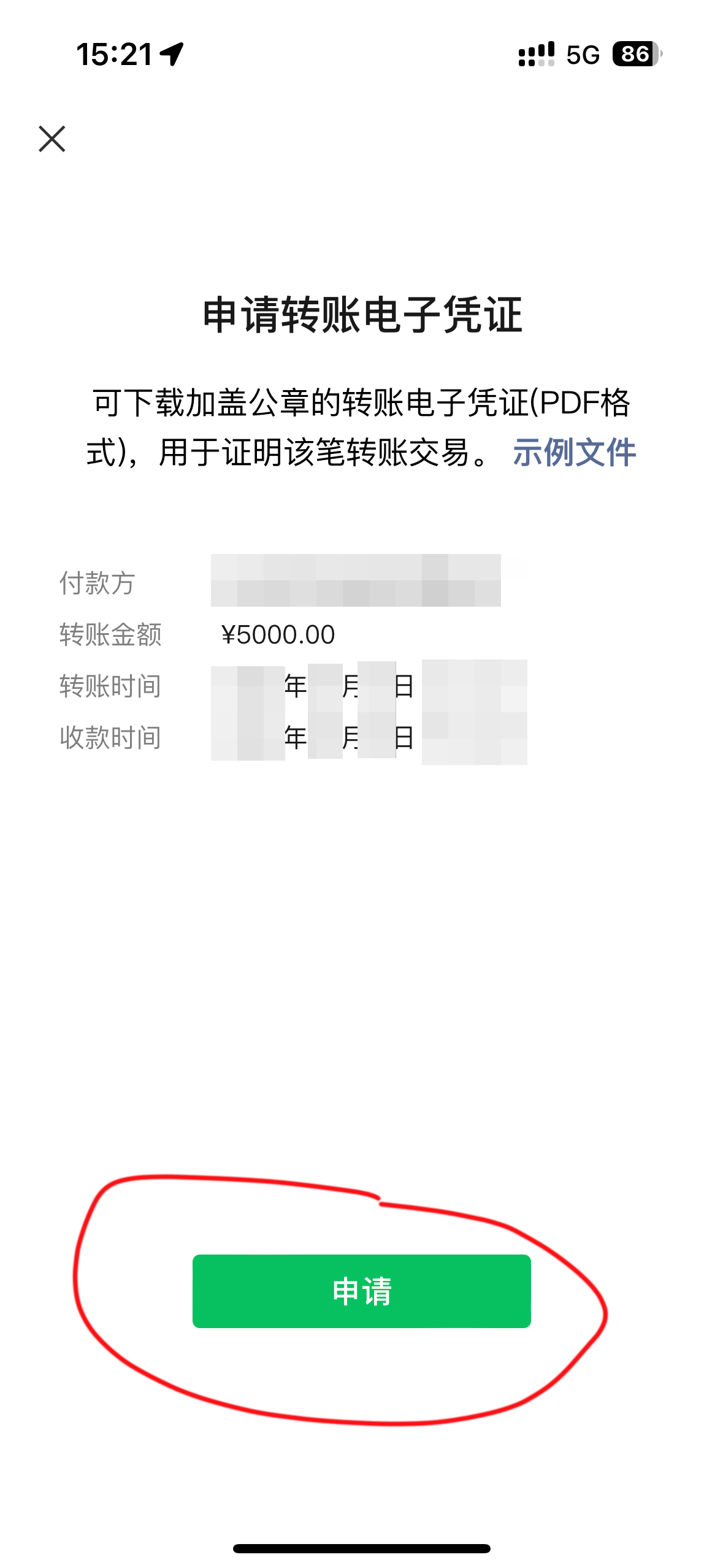Open the 示例文件 sample file link

(x=574, y=453)
